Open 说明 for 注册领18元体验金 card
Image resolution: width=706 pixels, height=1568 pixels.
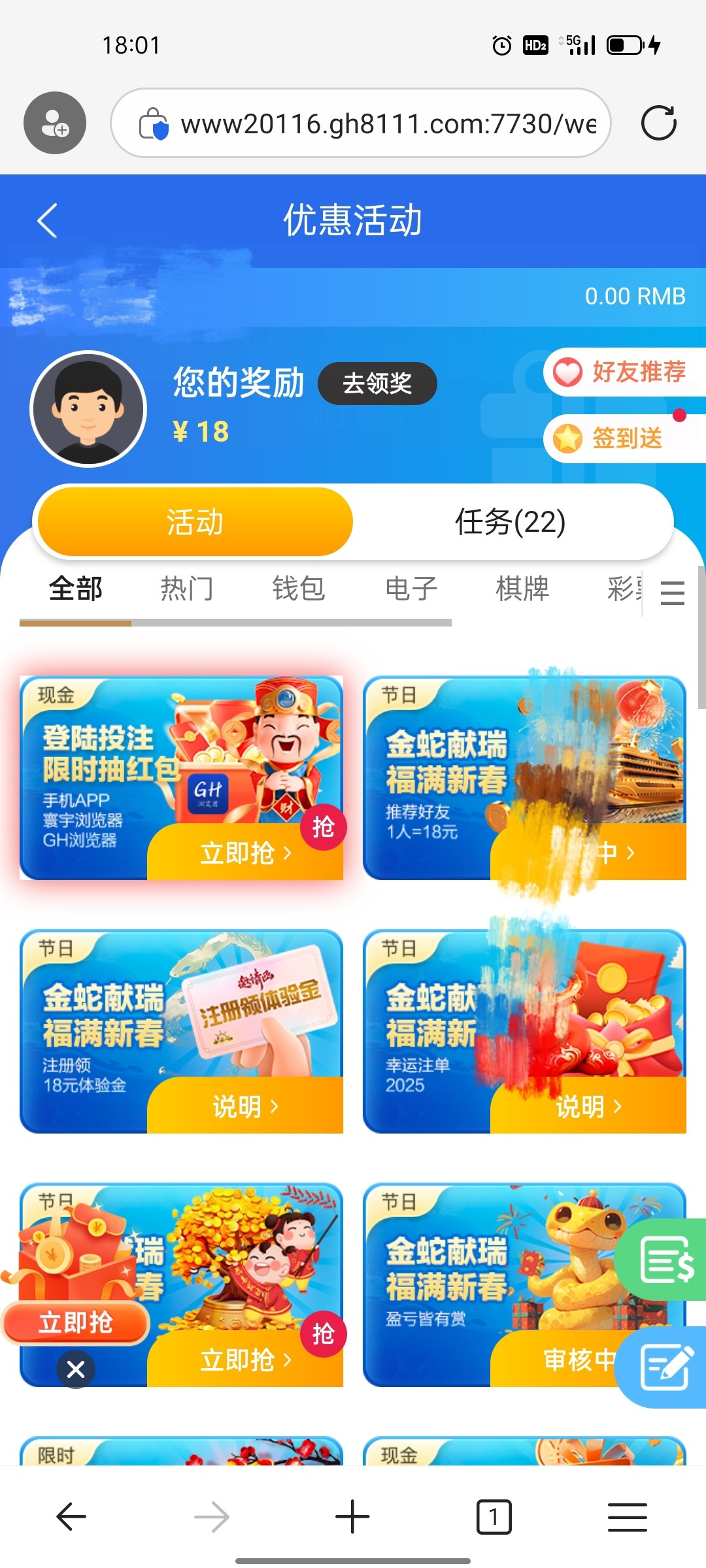point(245,1106)
